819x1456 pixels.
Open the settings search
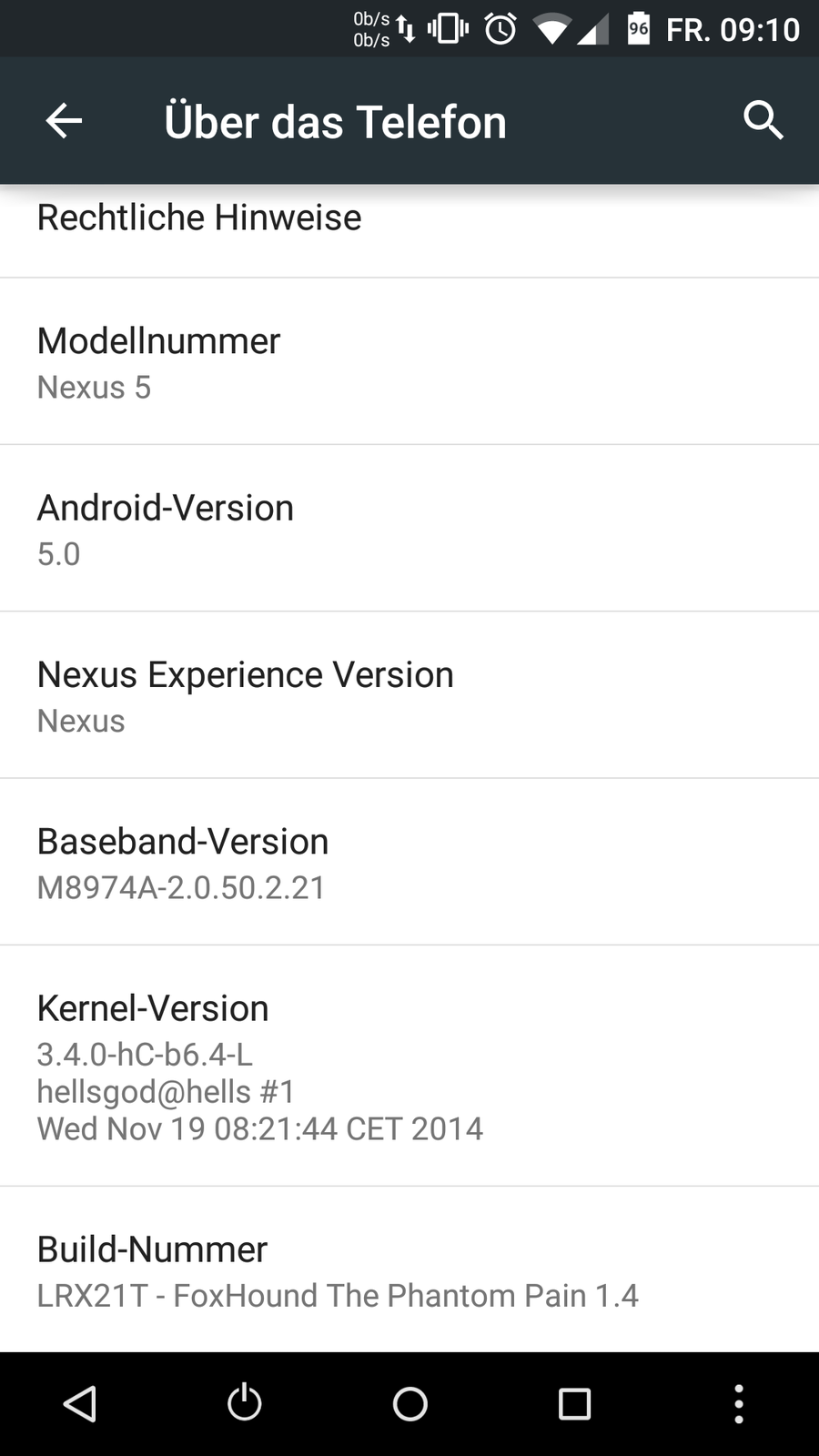pos(763,121)
